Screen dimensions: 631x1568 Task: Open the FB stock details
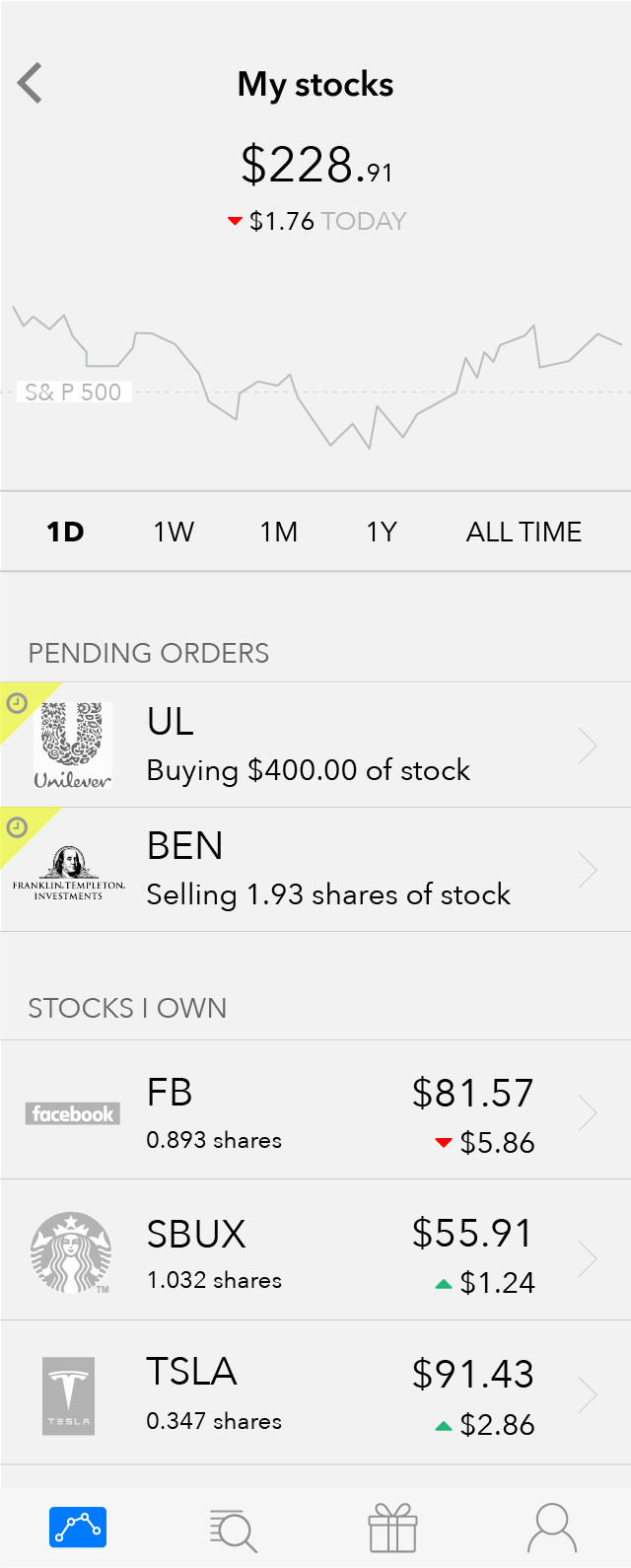315,1112
